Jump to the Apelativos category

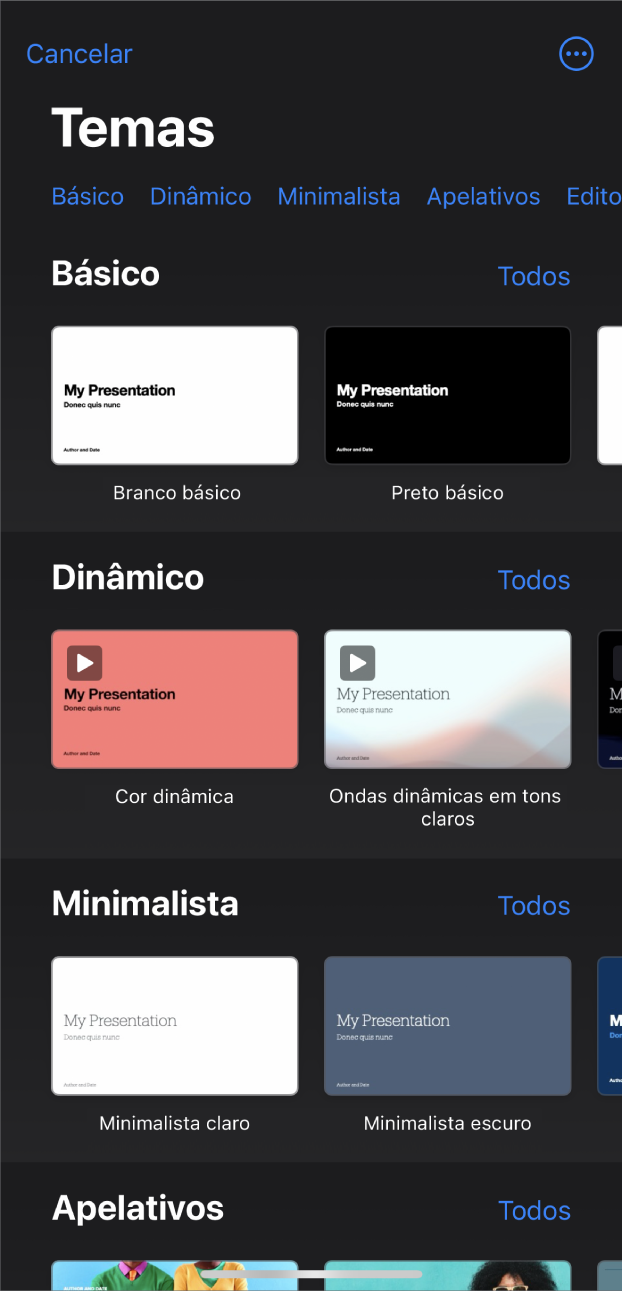click(483, 196)
